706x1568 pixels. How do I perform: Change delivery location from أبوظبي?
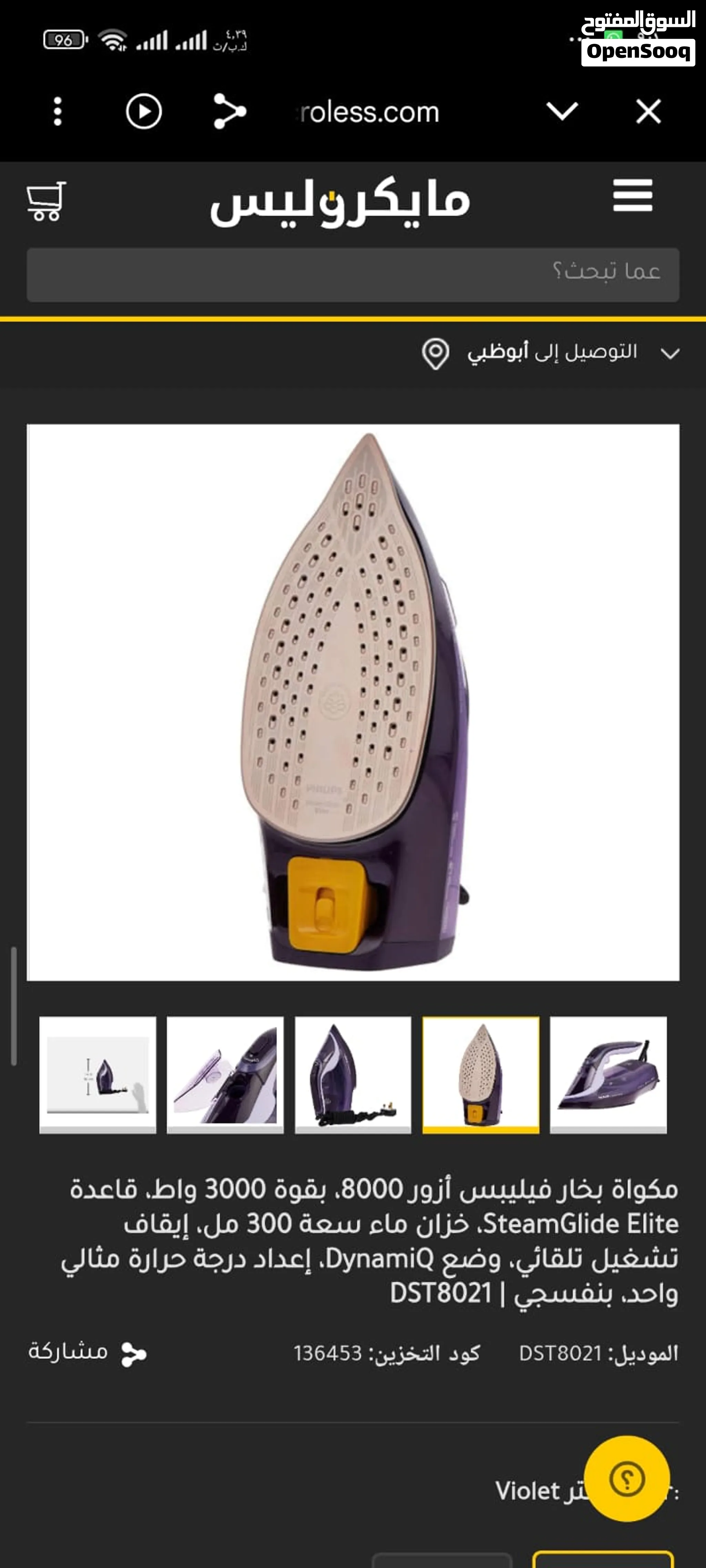tap(551, 353)
